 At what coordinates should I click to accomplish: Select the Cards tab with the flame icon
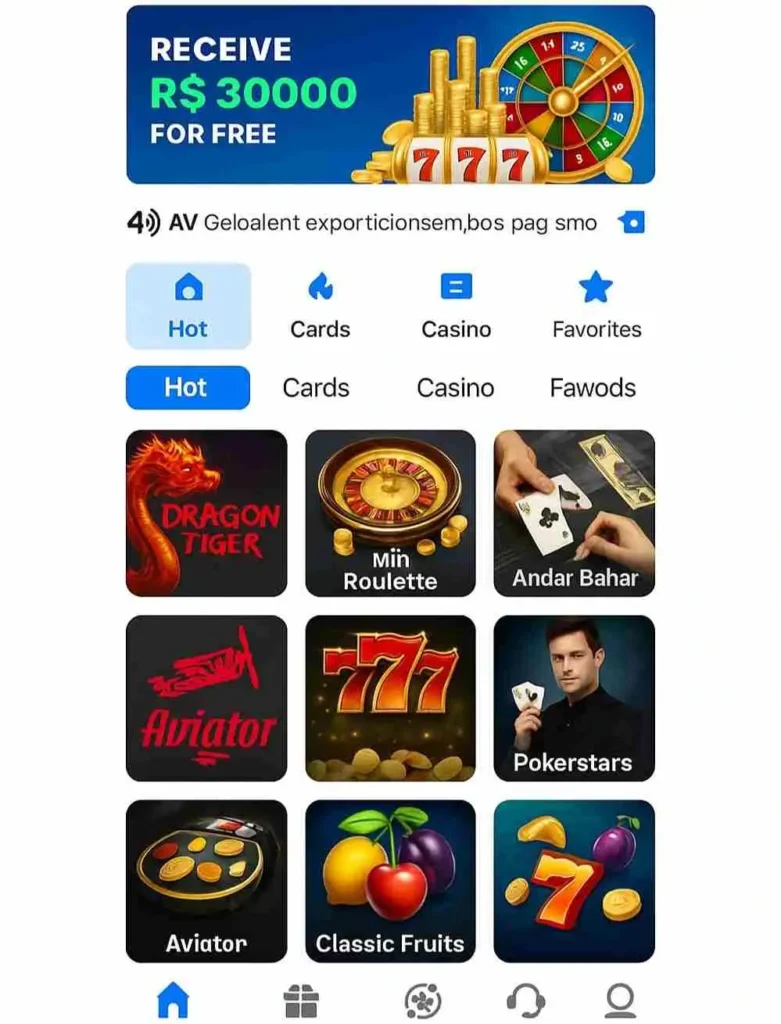pos(320,306)
